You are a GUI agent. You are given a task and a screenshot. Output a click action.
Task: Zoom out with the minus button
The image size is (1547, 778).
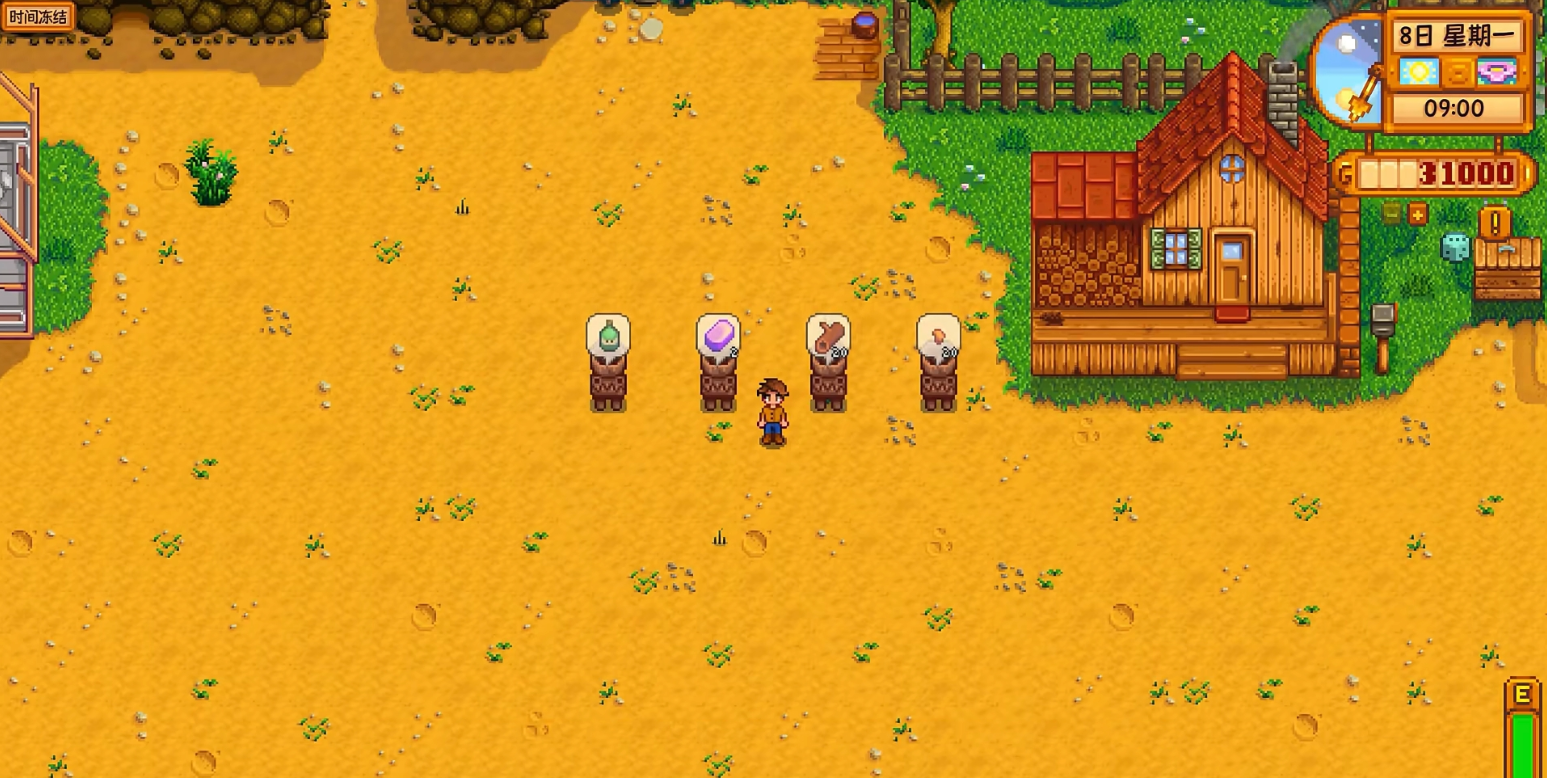click(x=1391, y=212)
